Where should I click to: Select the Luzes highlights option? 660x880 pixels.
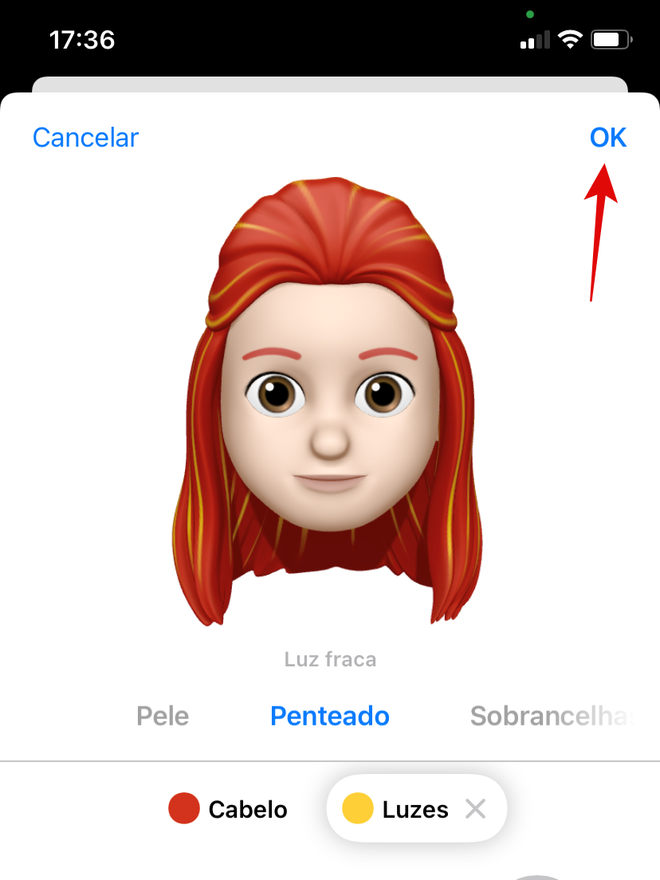click(x=397, y=809)
